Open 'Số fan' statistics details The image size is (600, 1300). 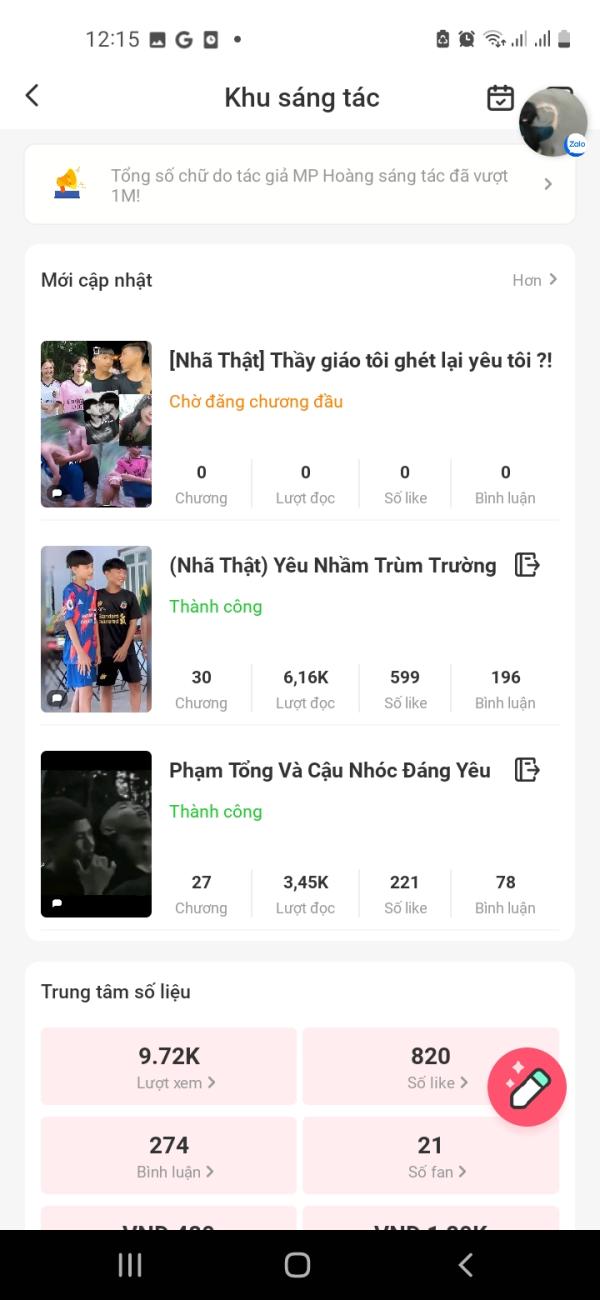(430, 1156)
